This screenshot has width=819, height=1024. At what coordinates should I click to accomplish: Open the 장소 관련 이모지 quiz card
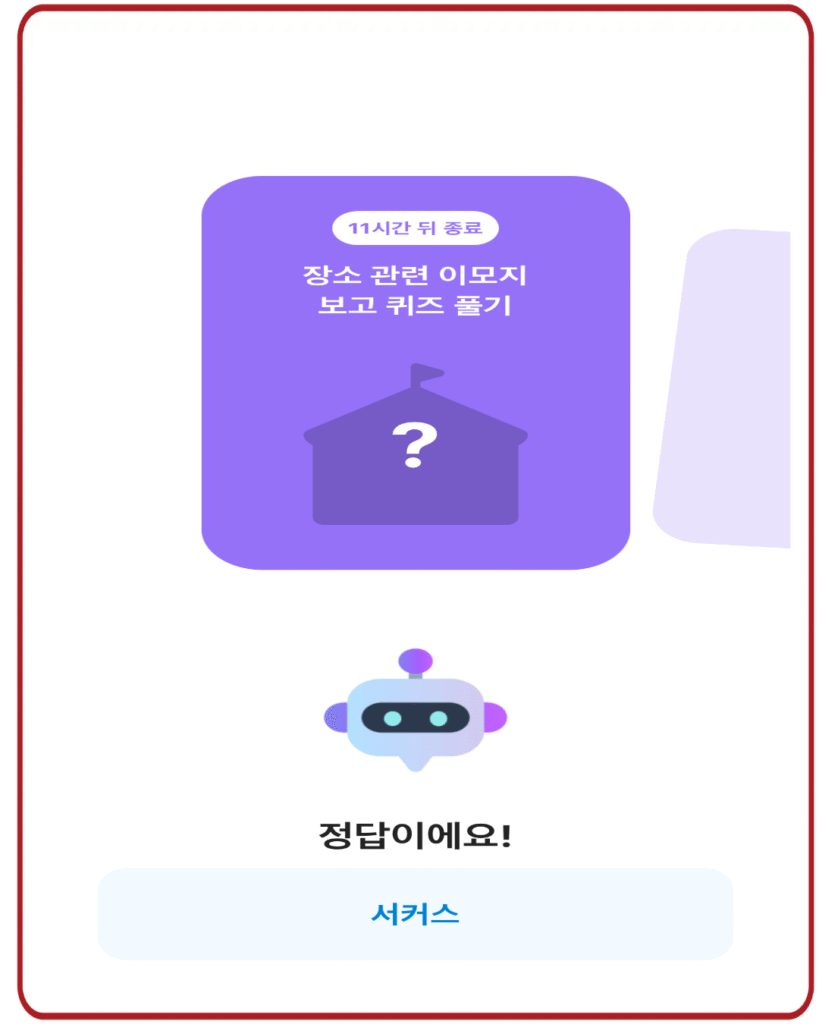[415, 372]
